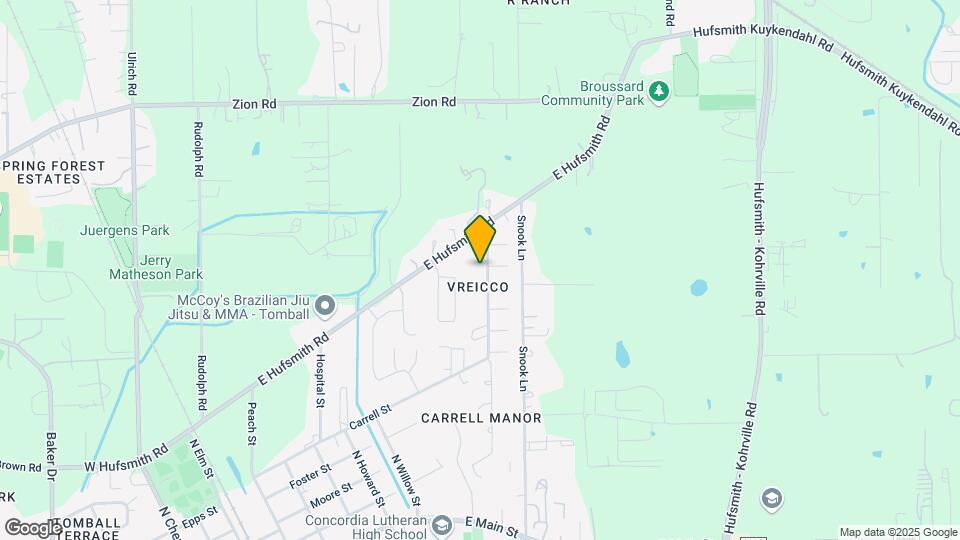Tap the orange location marker near Vreicco
This screenshot has height=540, width=960.
(x=481, y=238)
